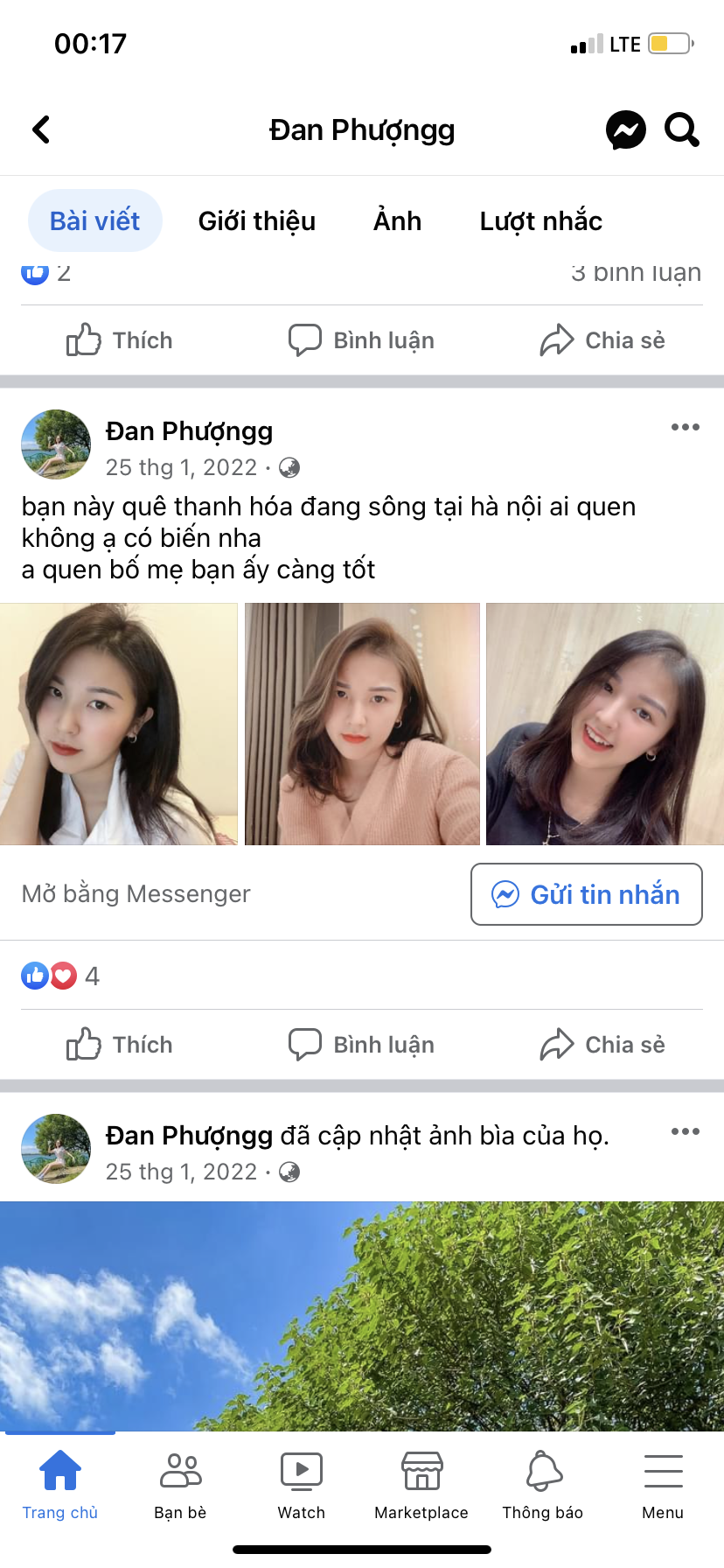Select the Lượt nhắc tab
This screenshot has height=1568, width=724.
pyautogui.click(x=540, y=221)
